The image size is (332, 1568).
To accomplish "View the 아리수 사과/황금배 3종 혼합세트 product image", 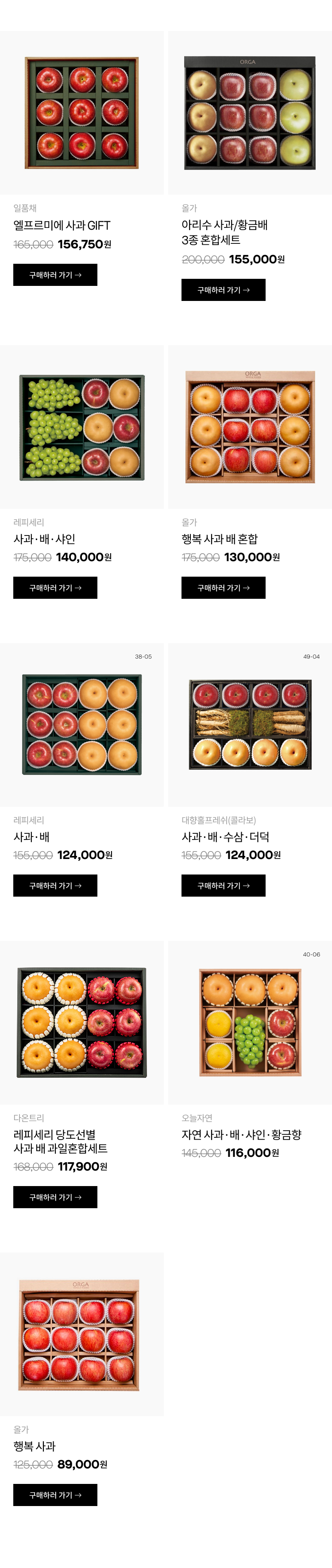I will 250,112.
